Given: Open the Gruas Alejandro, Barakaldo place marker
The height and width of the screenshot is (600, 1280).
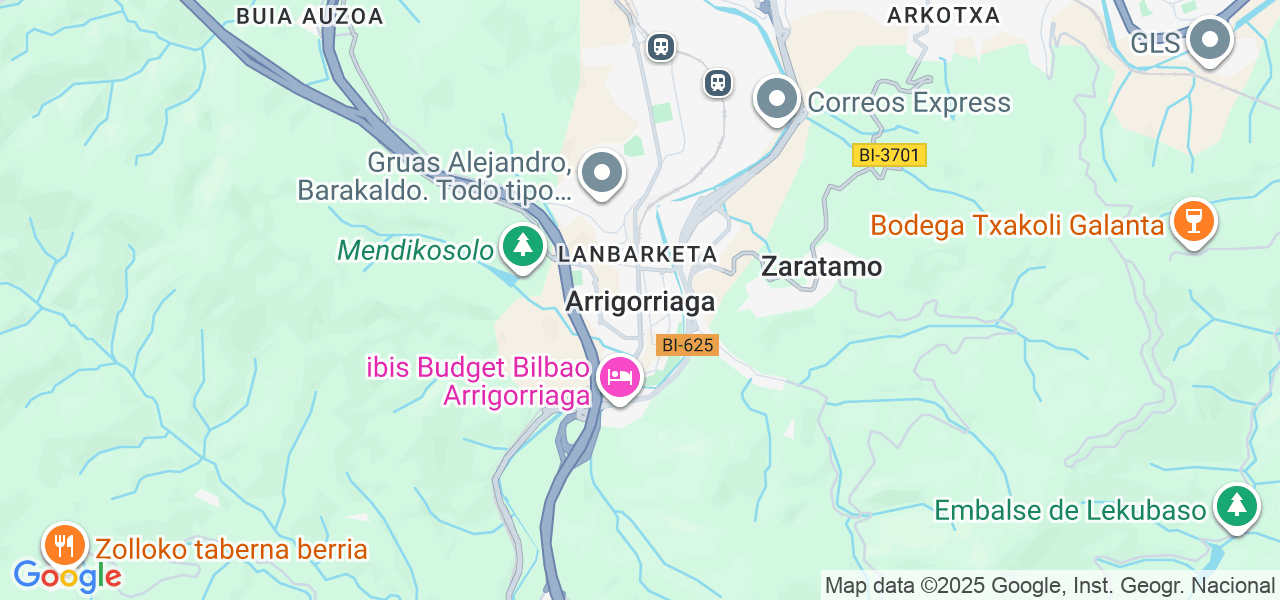Looking at the screenshot, I should pyautogui.click(x=602, y=174).
